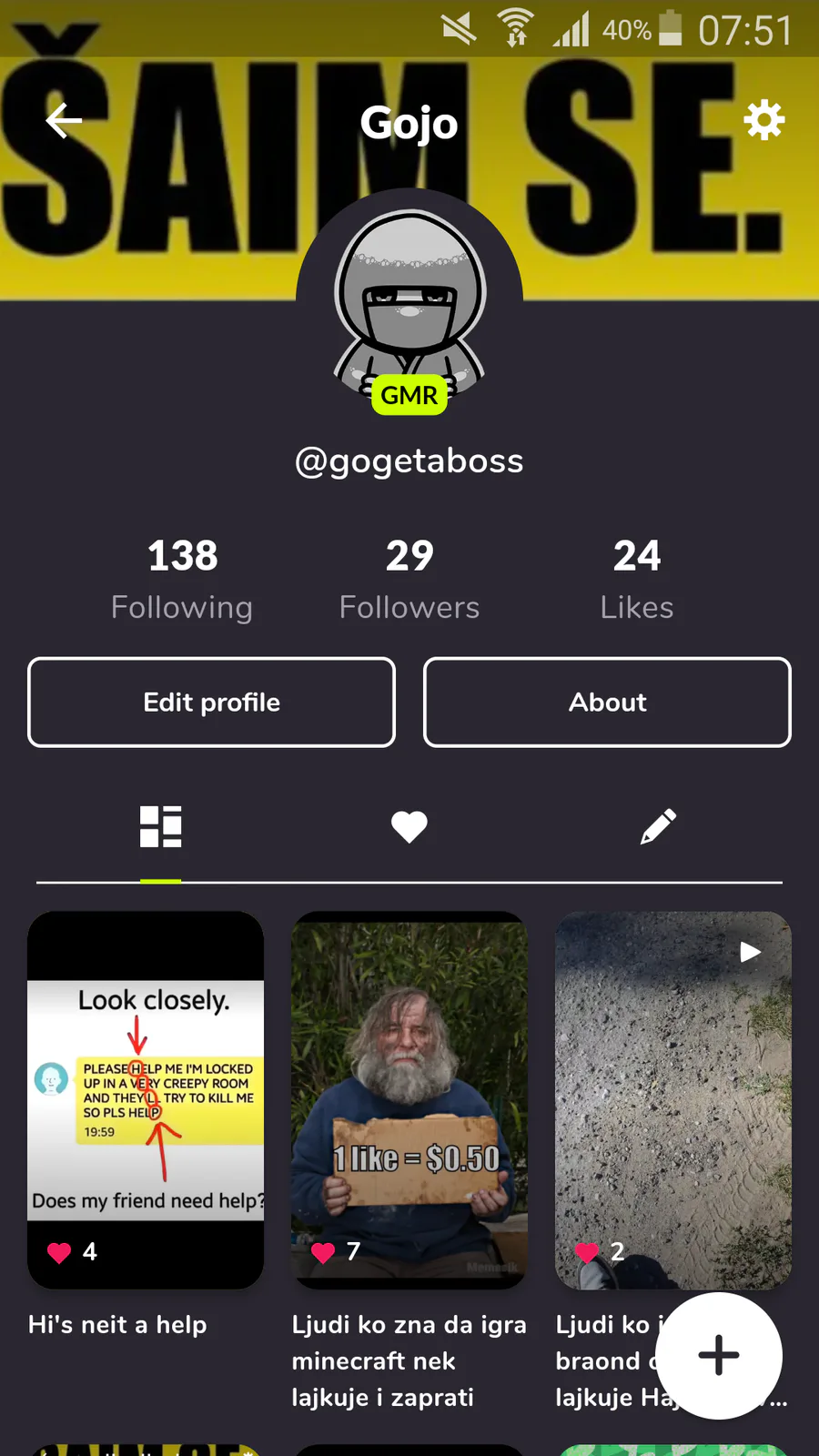
Task: Open the 138 Following list
Action: [182, 579]
